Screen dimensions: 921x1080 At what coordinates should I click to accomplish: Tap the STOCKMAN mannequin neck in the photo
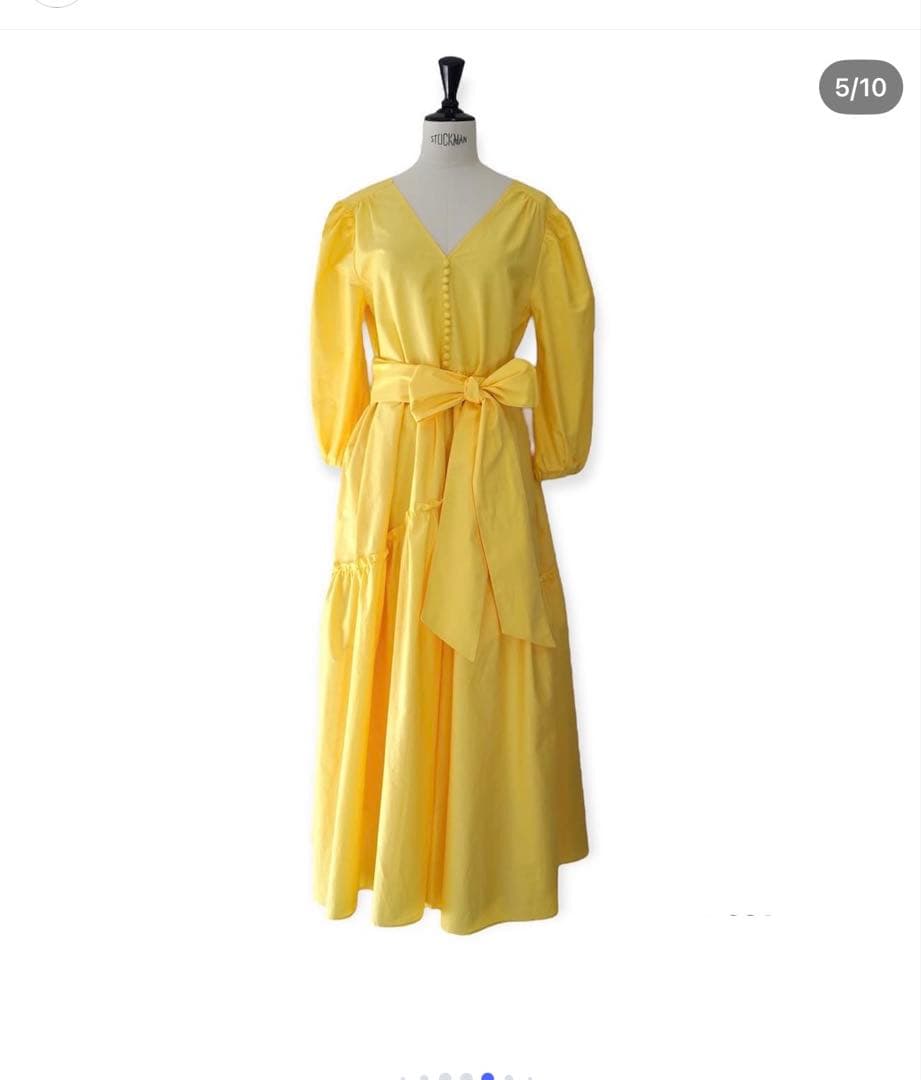(x=448, y=90)
